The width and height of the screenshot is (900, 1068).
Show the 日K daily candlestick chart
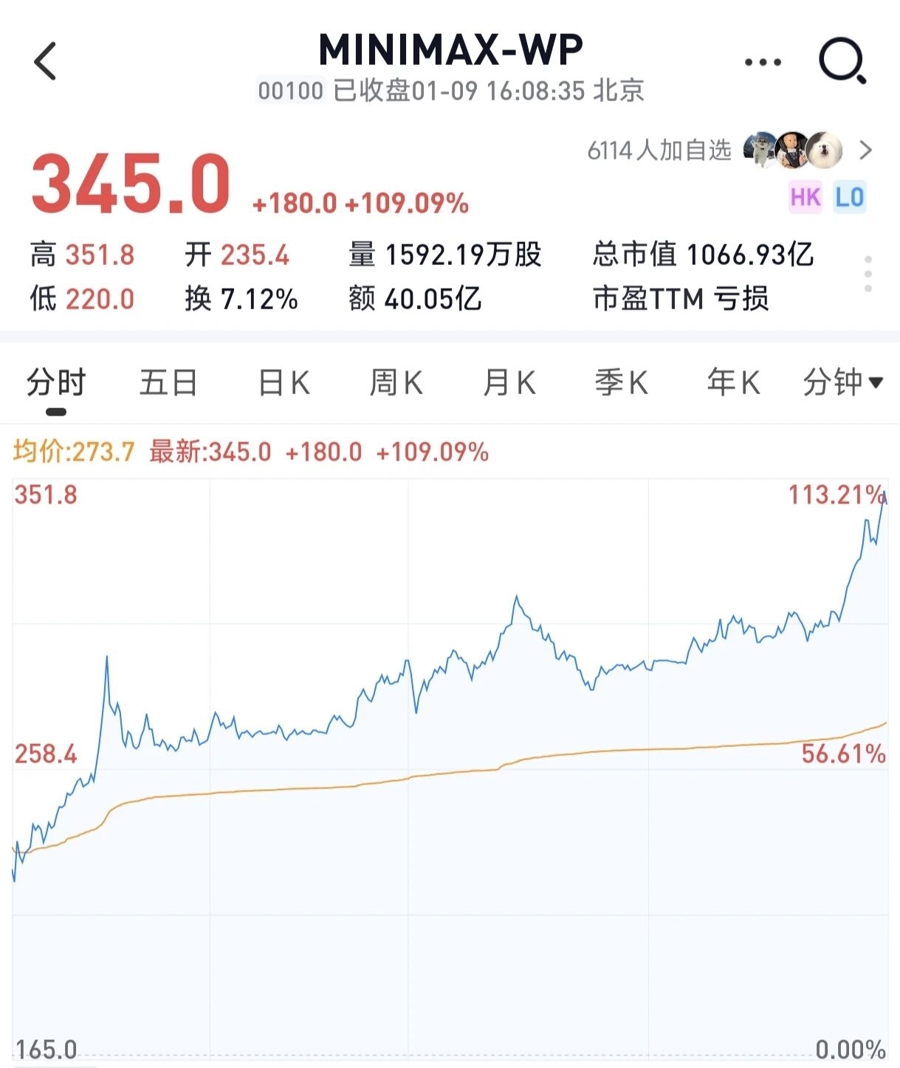284,383
